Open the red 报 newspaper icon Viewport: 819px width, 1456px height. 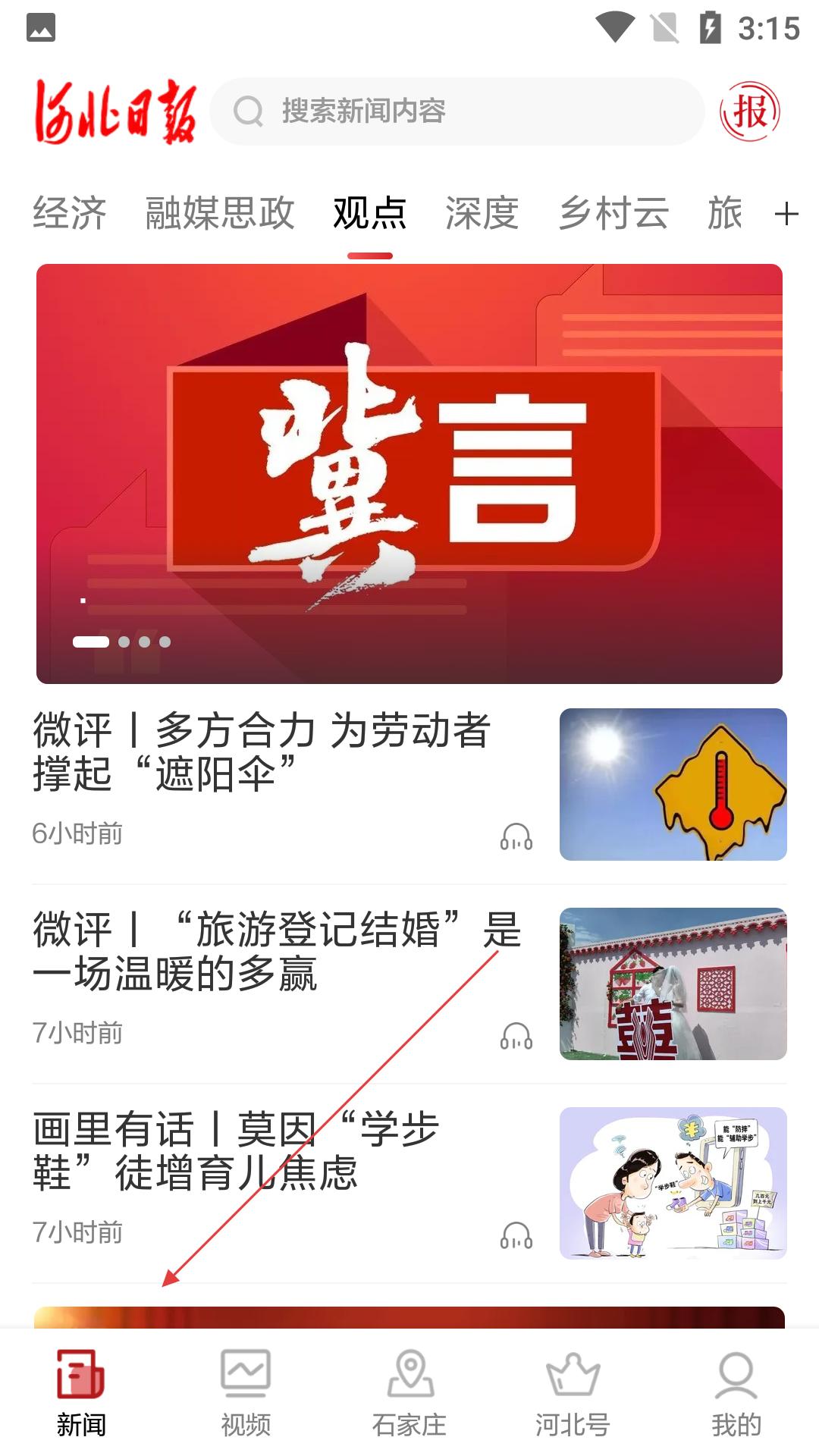coord(749,111)
